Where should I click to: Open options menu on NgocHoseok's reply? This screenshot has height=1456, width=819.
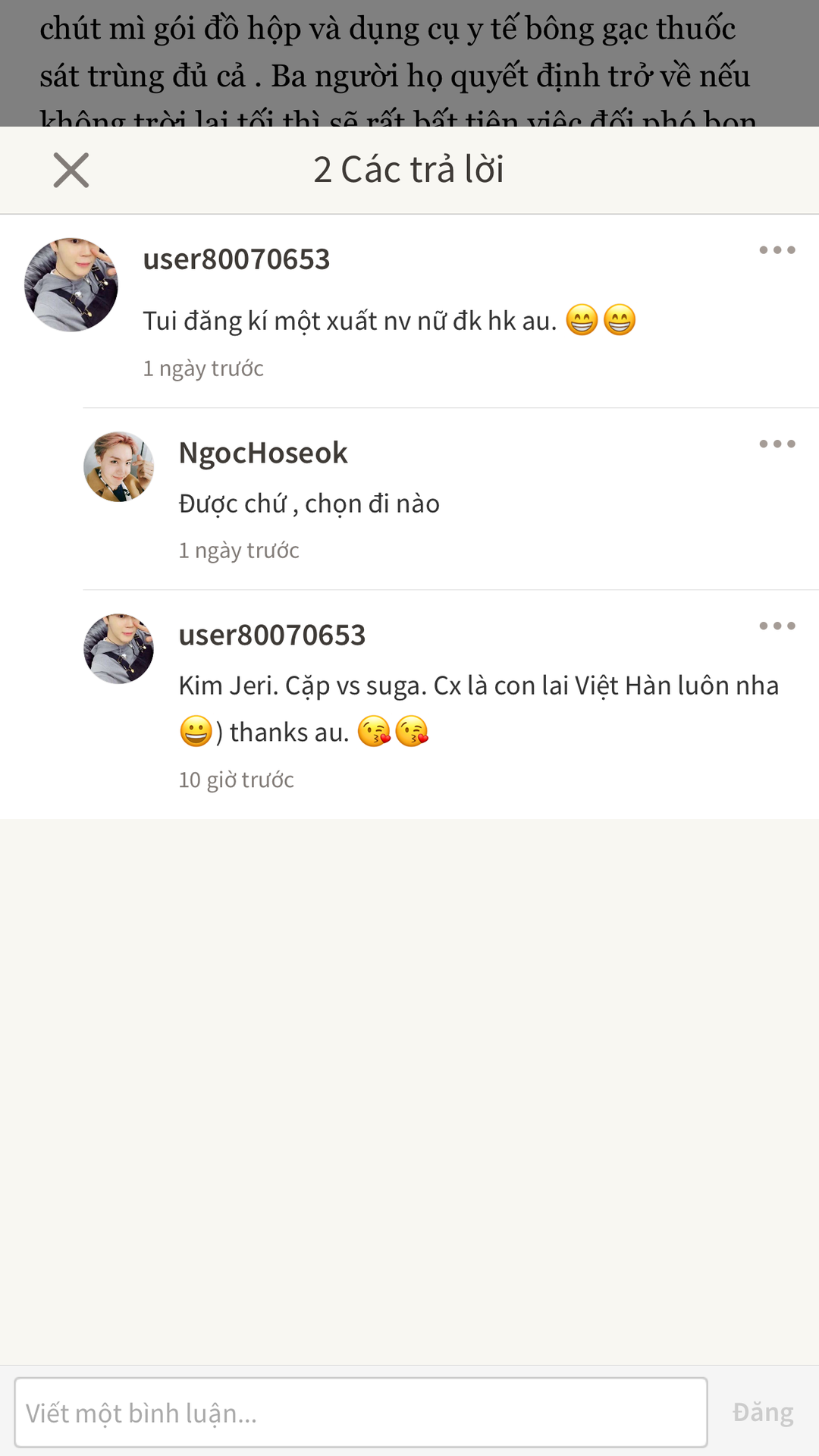click(777, 444)
